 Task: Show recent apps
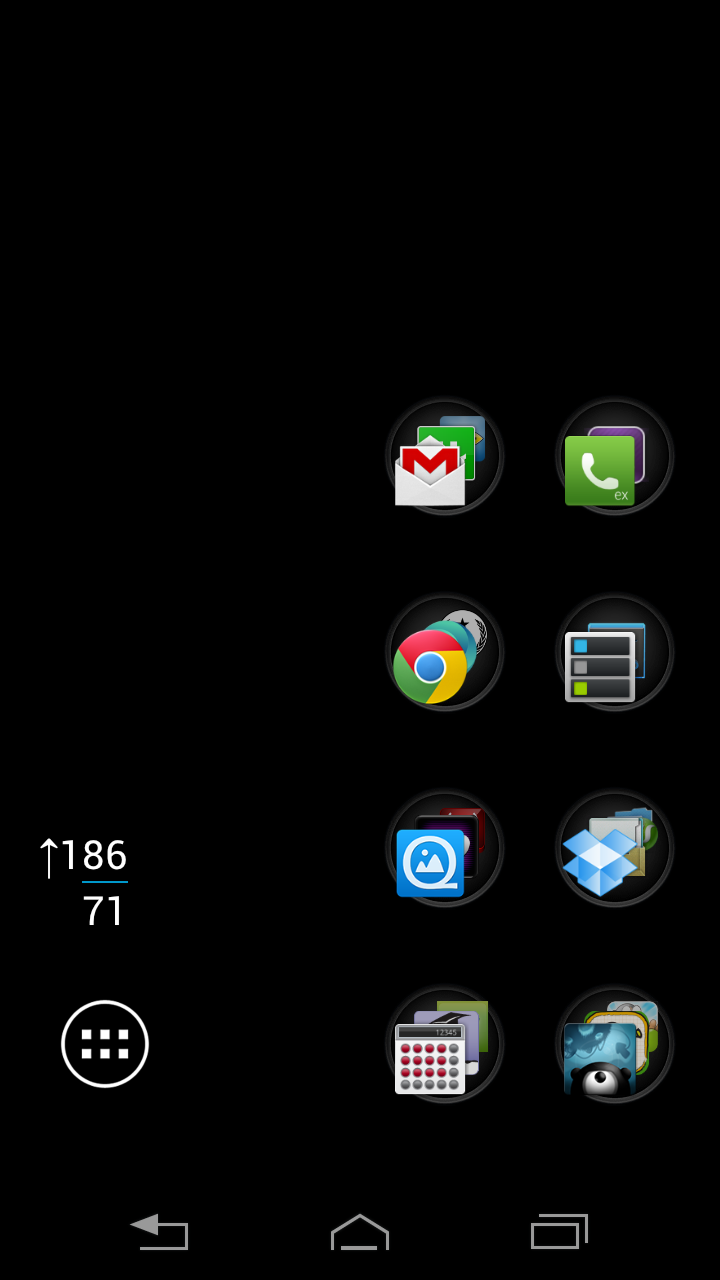point(559,1231)
